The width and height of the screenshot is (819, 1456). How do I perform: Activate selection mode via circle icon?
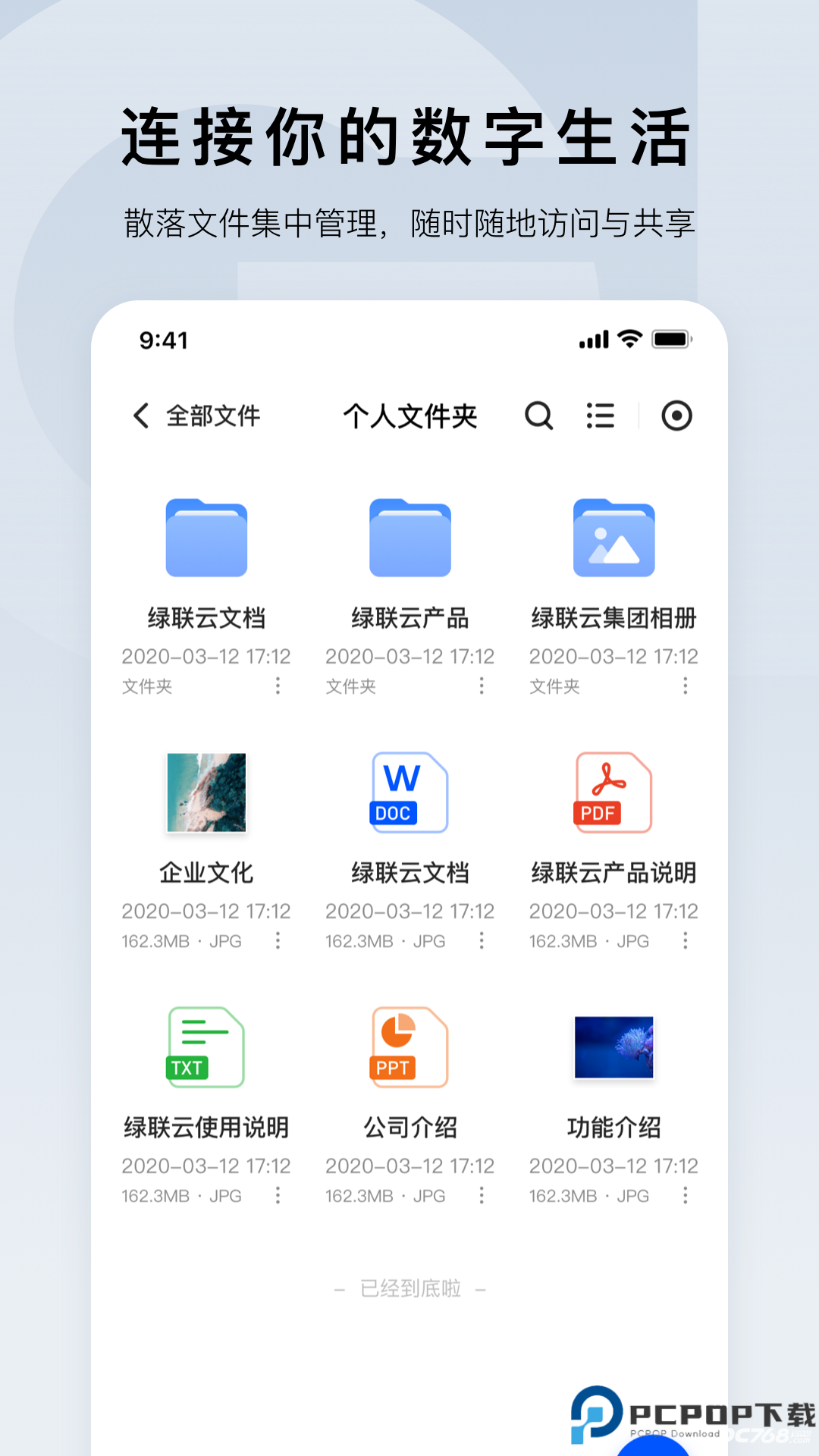[676, 416]
